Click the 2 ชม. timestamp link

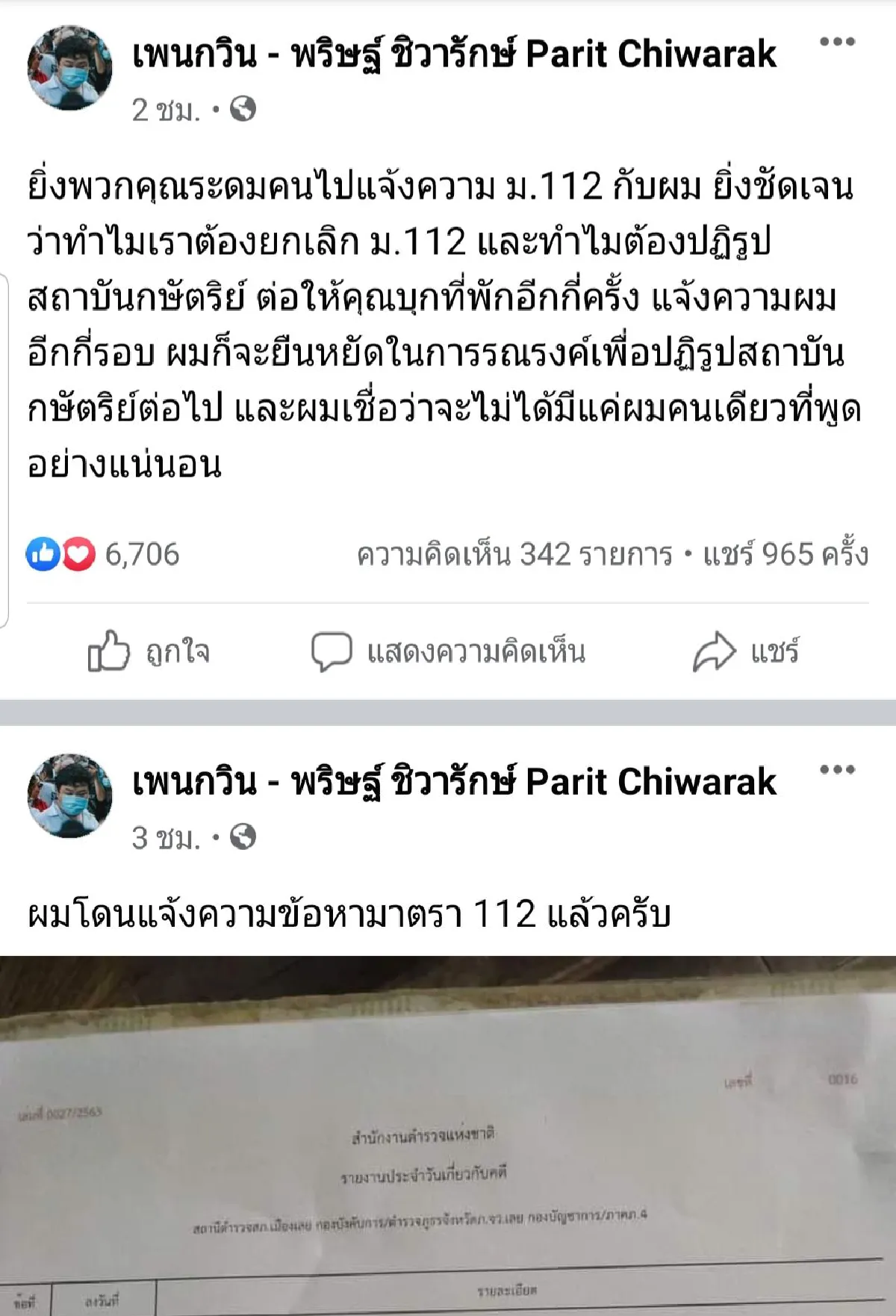click(x=162, y=107)
